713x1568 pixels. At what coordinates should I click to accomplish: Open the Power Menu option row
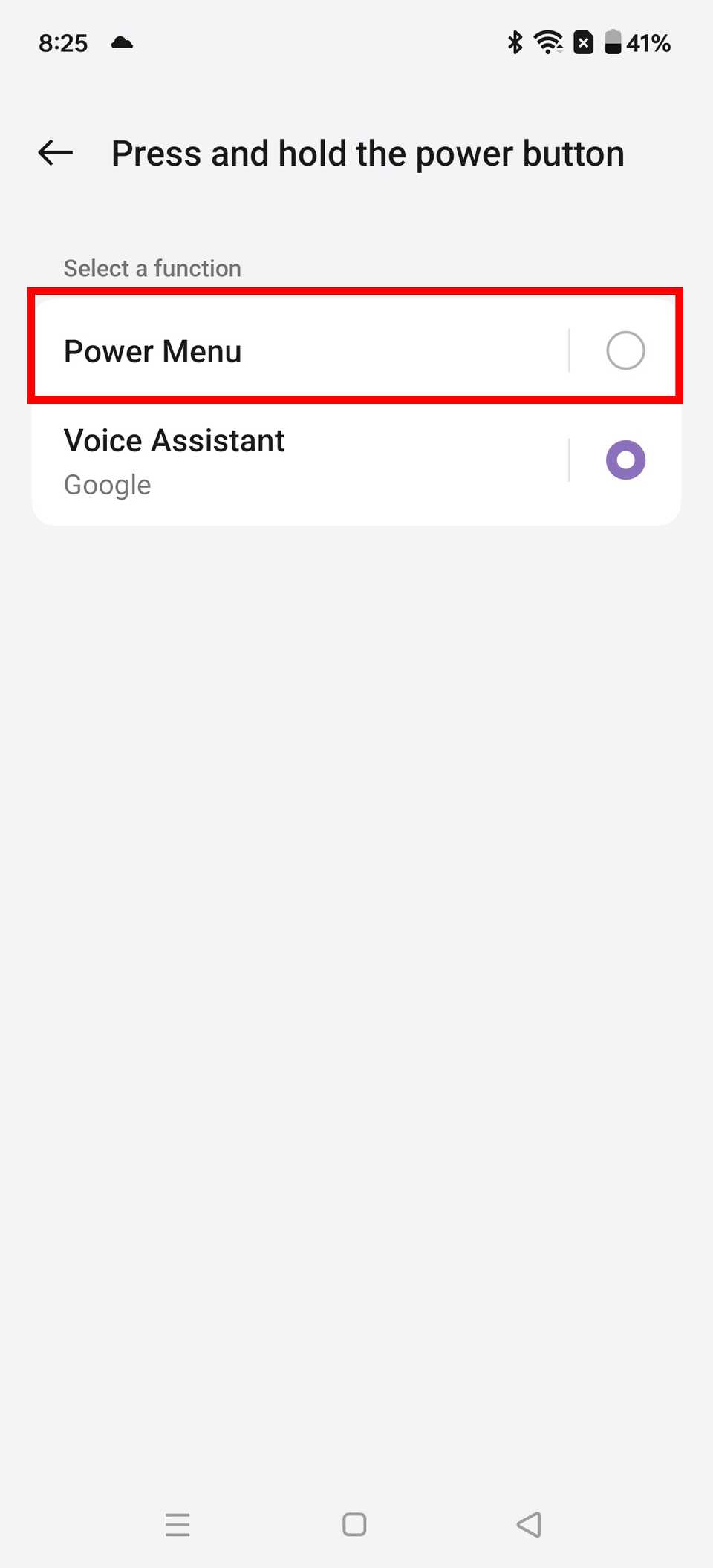297,350
